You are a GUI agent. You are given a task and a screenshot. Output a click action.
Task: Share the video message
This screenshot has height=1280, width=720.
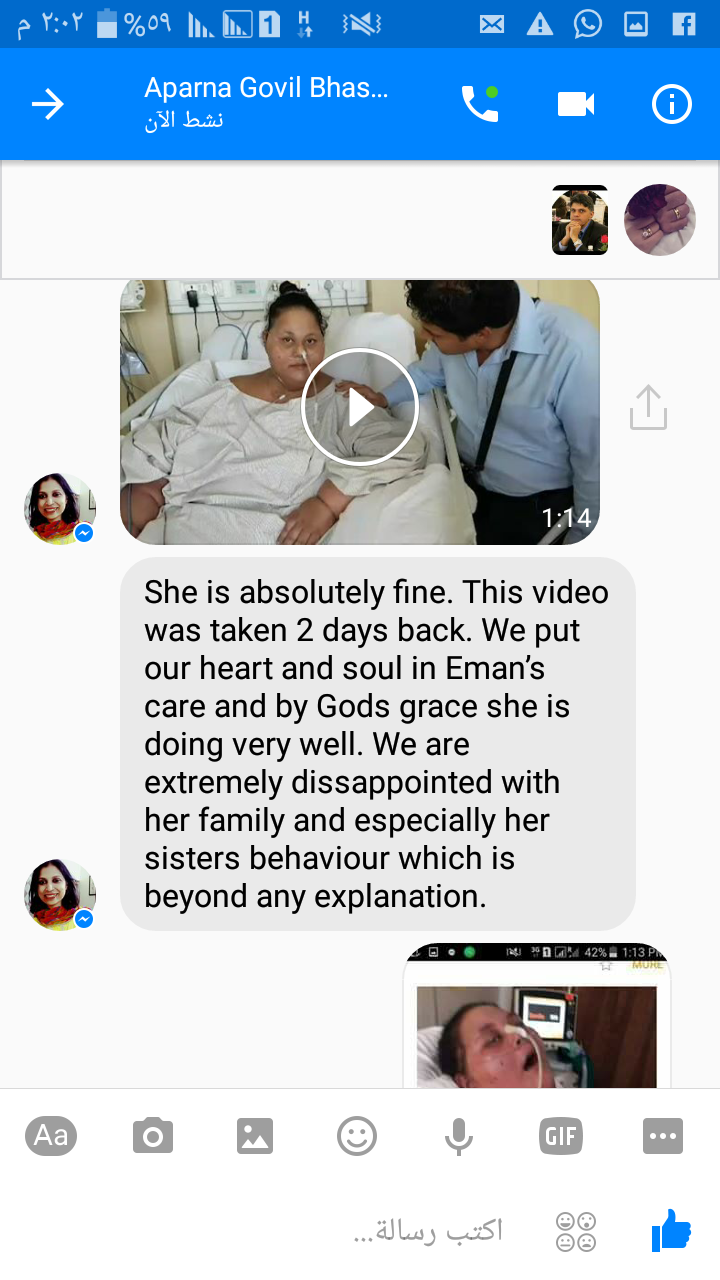[647, 408]
